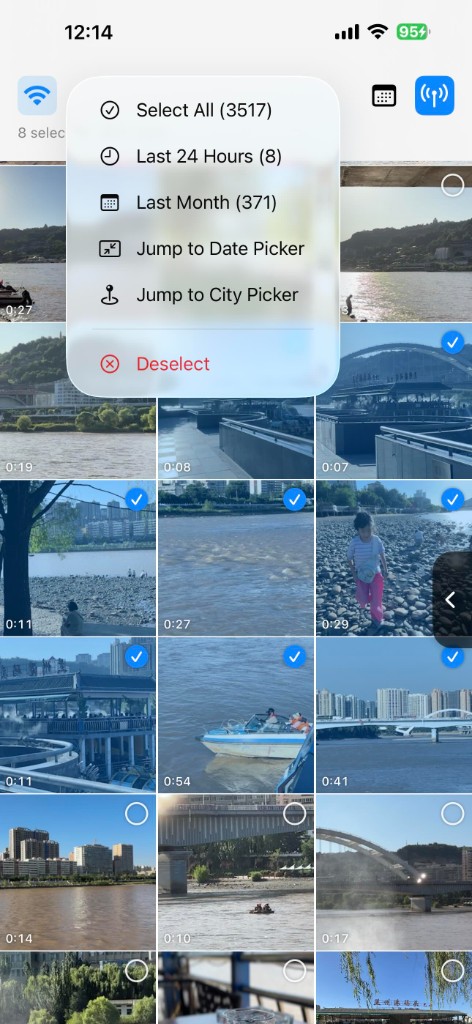Image resolution: width=472 pixels, height=1024 pixels.
Task: Select the 0:10 bridge video
Action: point(294,814)
